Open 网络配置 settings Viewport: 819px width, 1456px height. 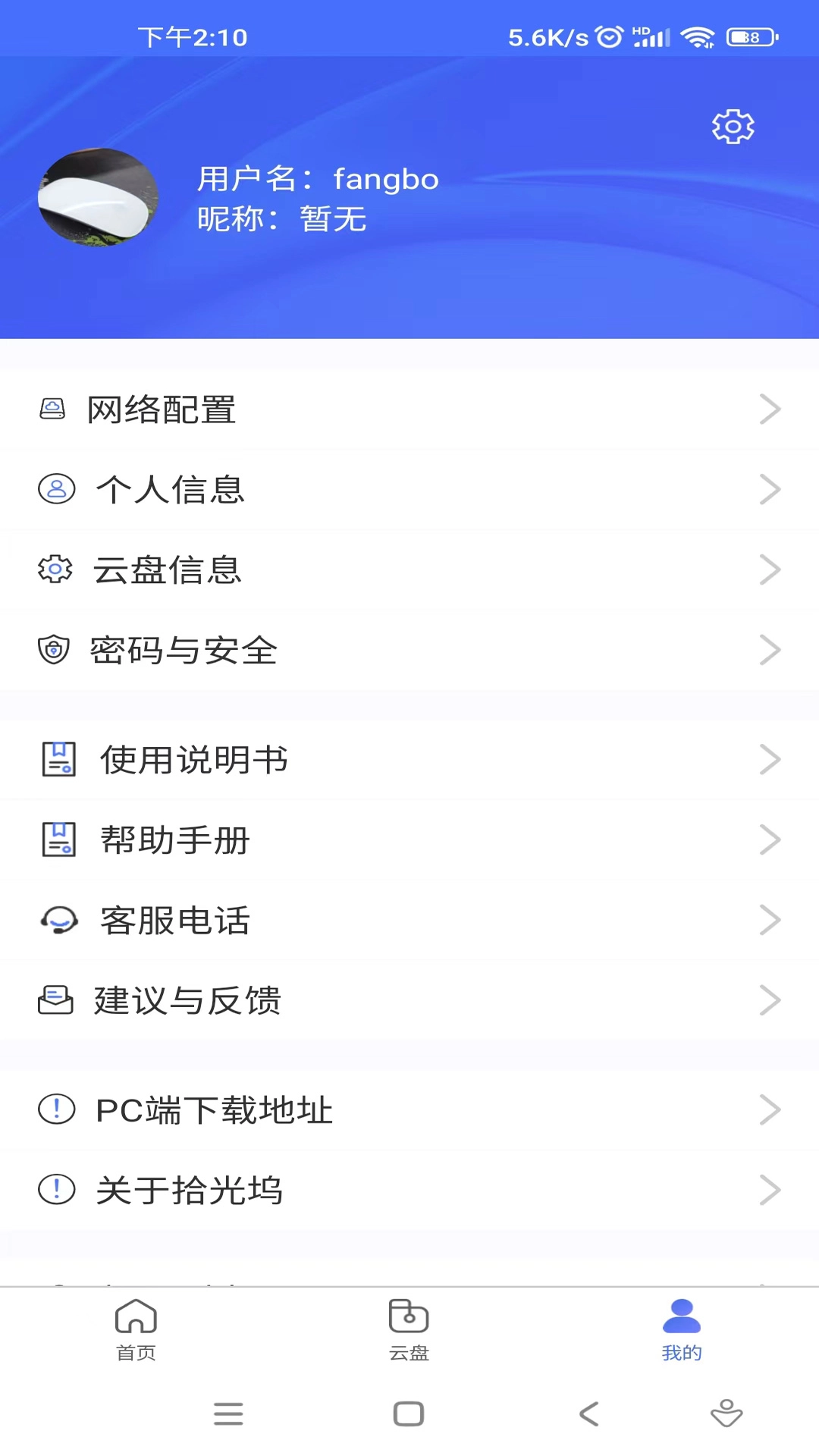coord(409,410)
